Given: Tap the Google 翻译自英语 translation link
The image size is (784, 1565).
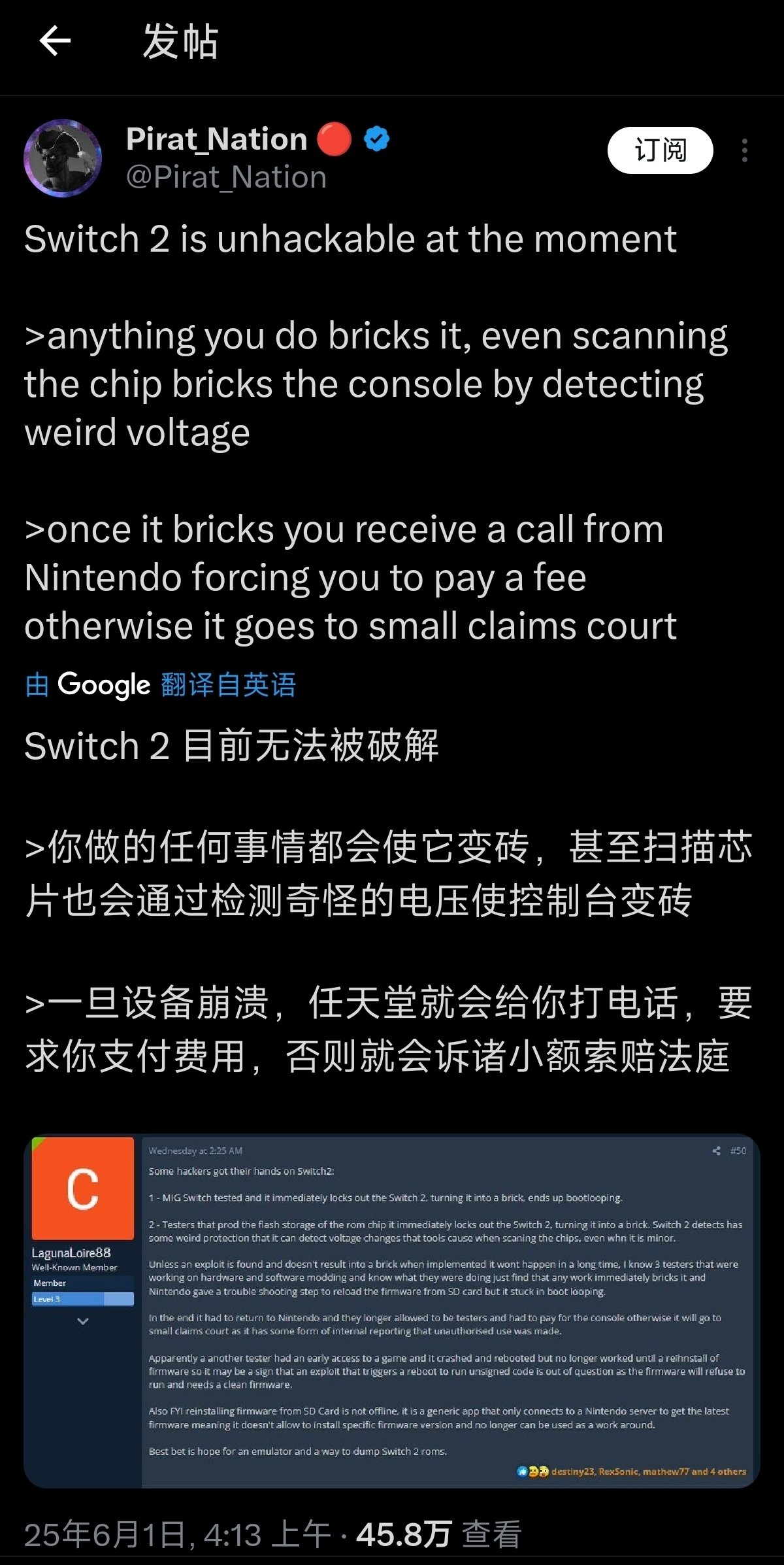Looking at the screenshot, I should point(161,684).
